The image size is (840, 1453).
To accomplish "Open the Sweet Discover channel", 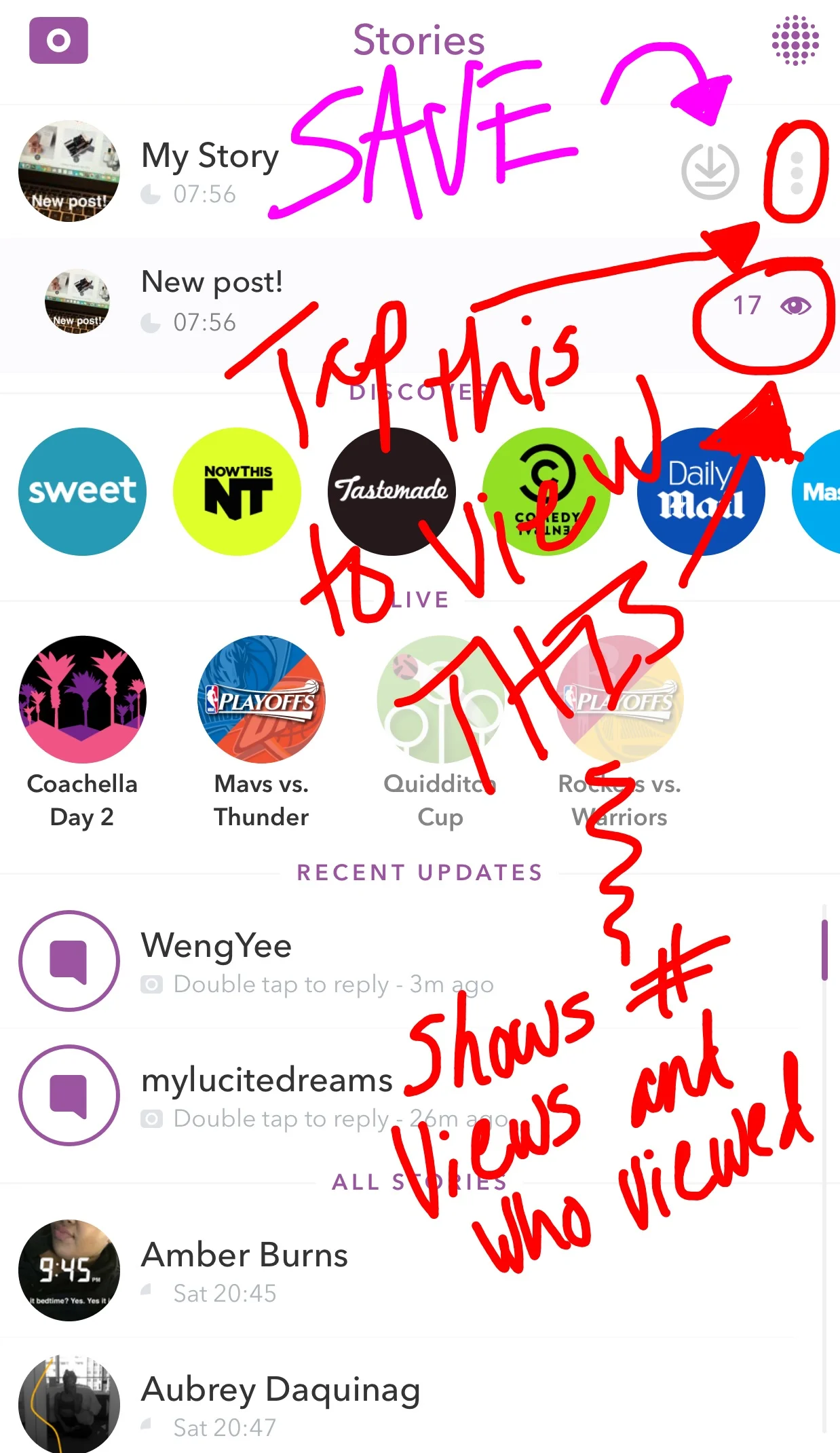I will point(82,491).
